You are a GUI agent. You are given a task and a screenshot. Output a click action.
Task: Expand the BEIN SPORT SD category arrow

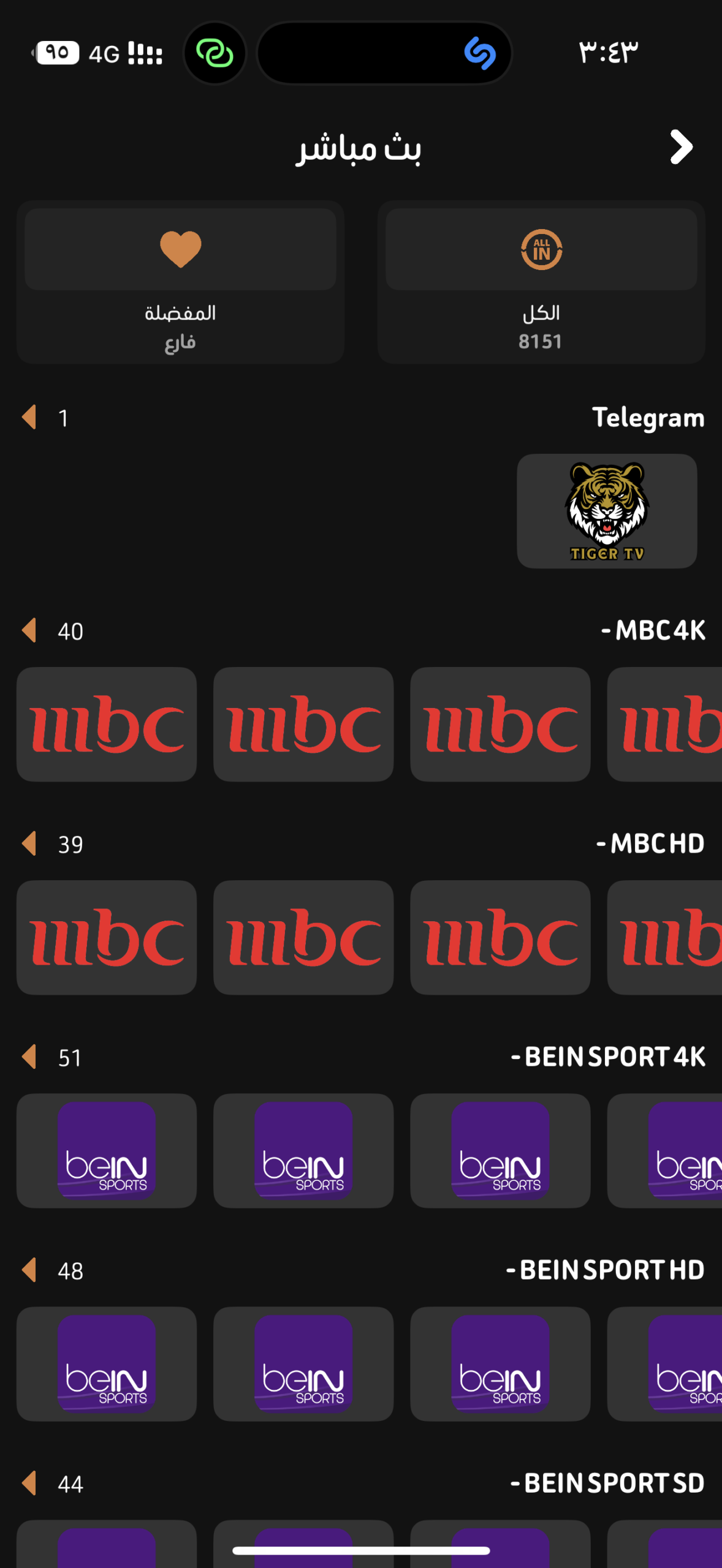29,1483
